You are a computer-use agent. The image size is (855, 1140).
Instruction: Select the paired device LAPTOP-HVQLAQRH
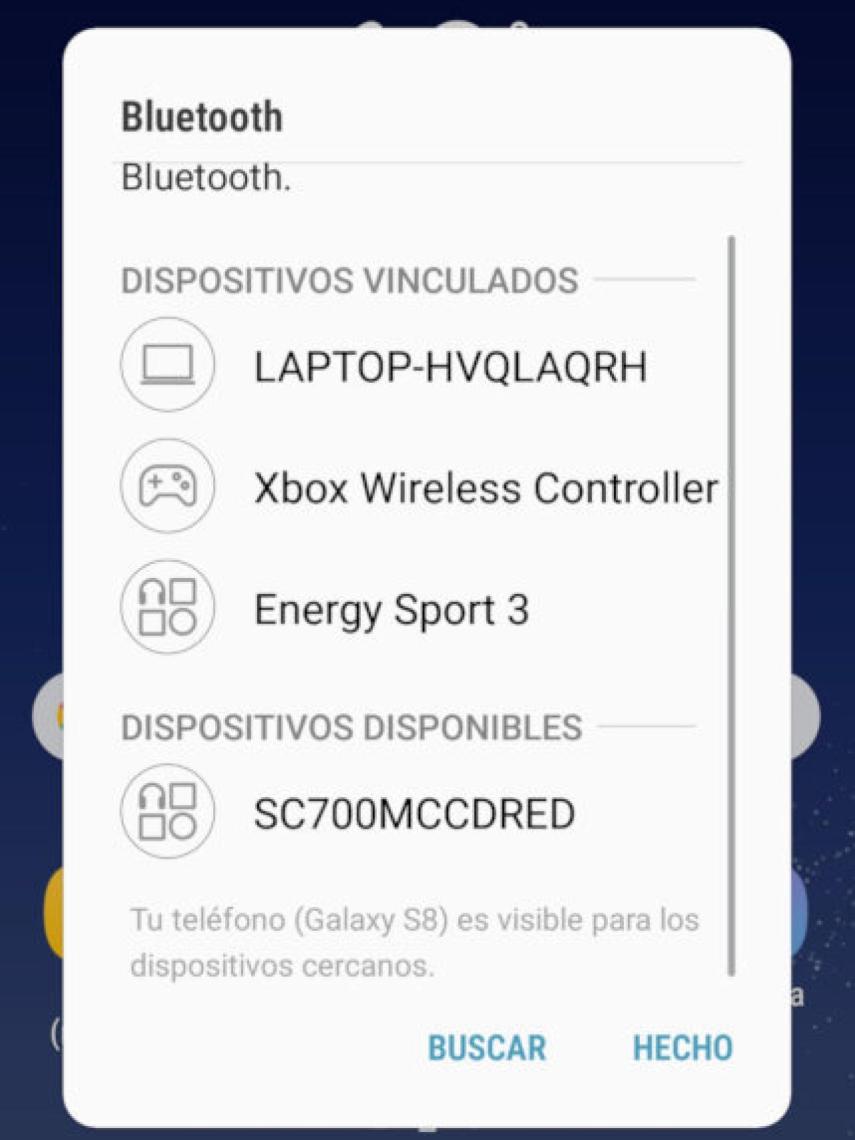click(450, 367)
